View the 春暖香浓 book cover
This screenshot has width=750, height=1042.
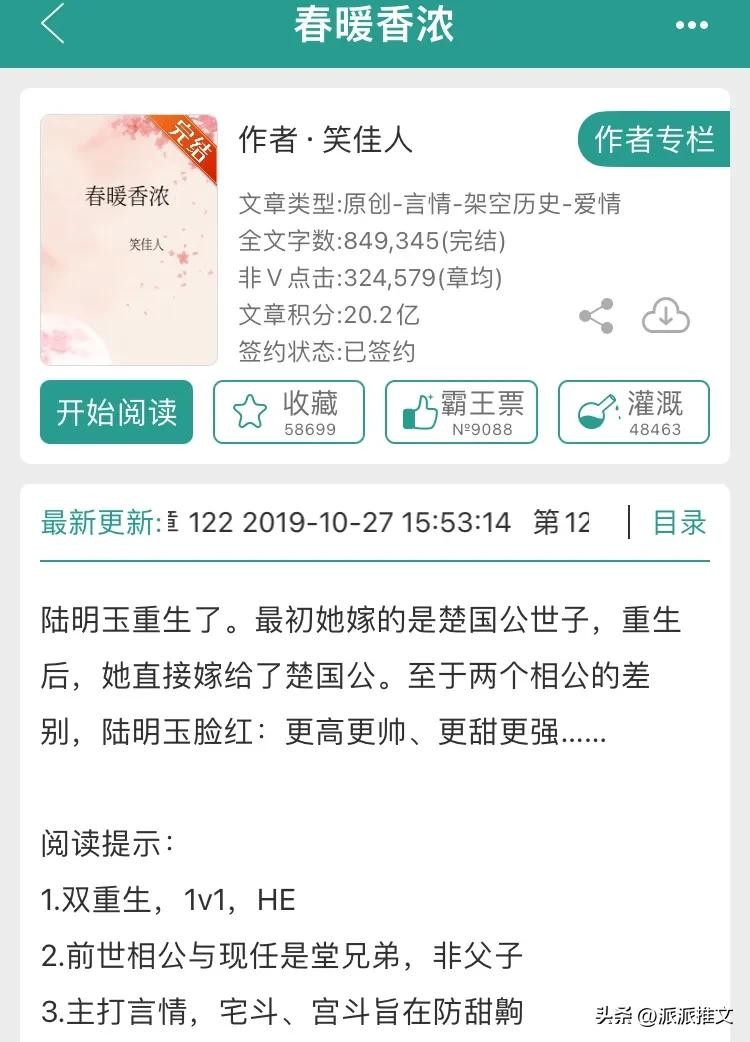(x=129, y=240)
